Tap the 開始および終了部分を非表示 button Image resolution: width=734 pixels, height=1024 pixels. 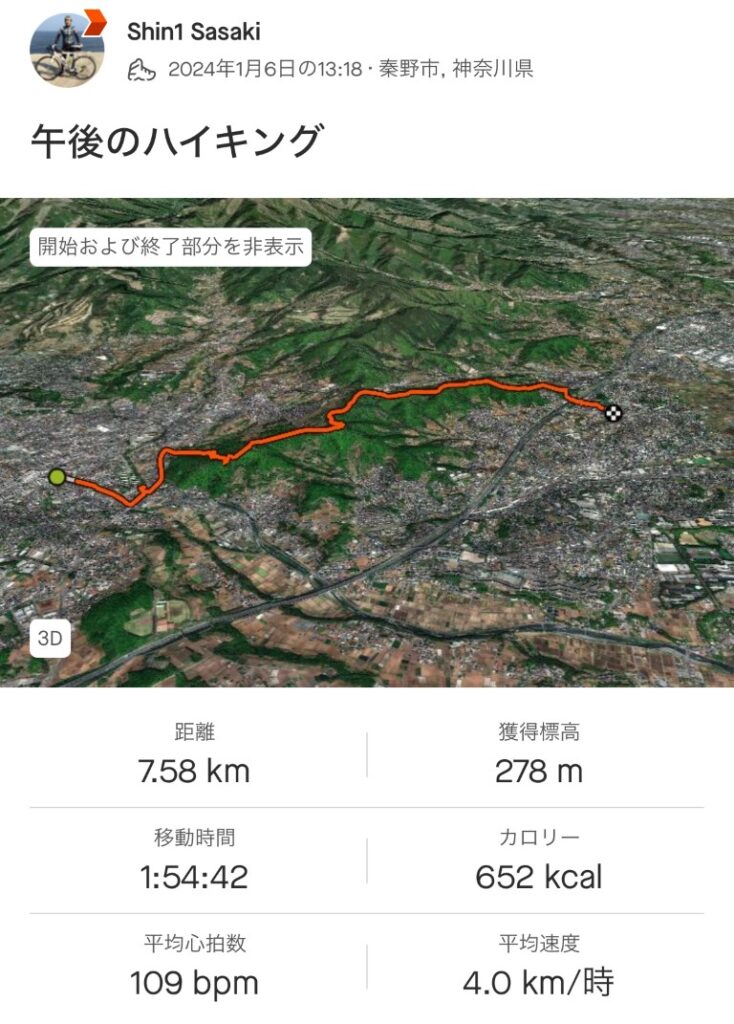(x=170, y=245)
